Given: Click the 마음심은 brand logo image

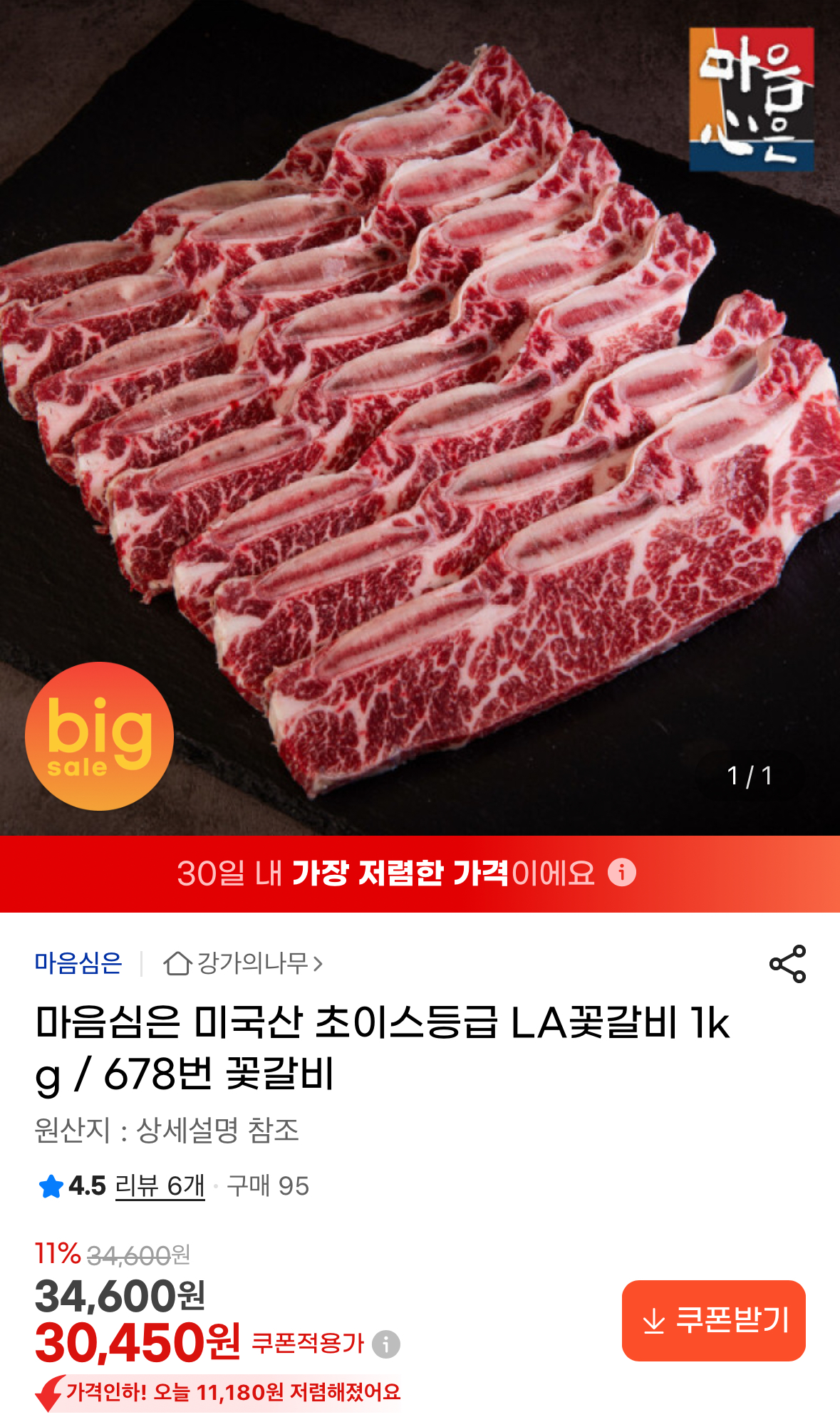Looking at the screenshot, I should click(750, 100).
